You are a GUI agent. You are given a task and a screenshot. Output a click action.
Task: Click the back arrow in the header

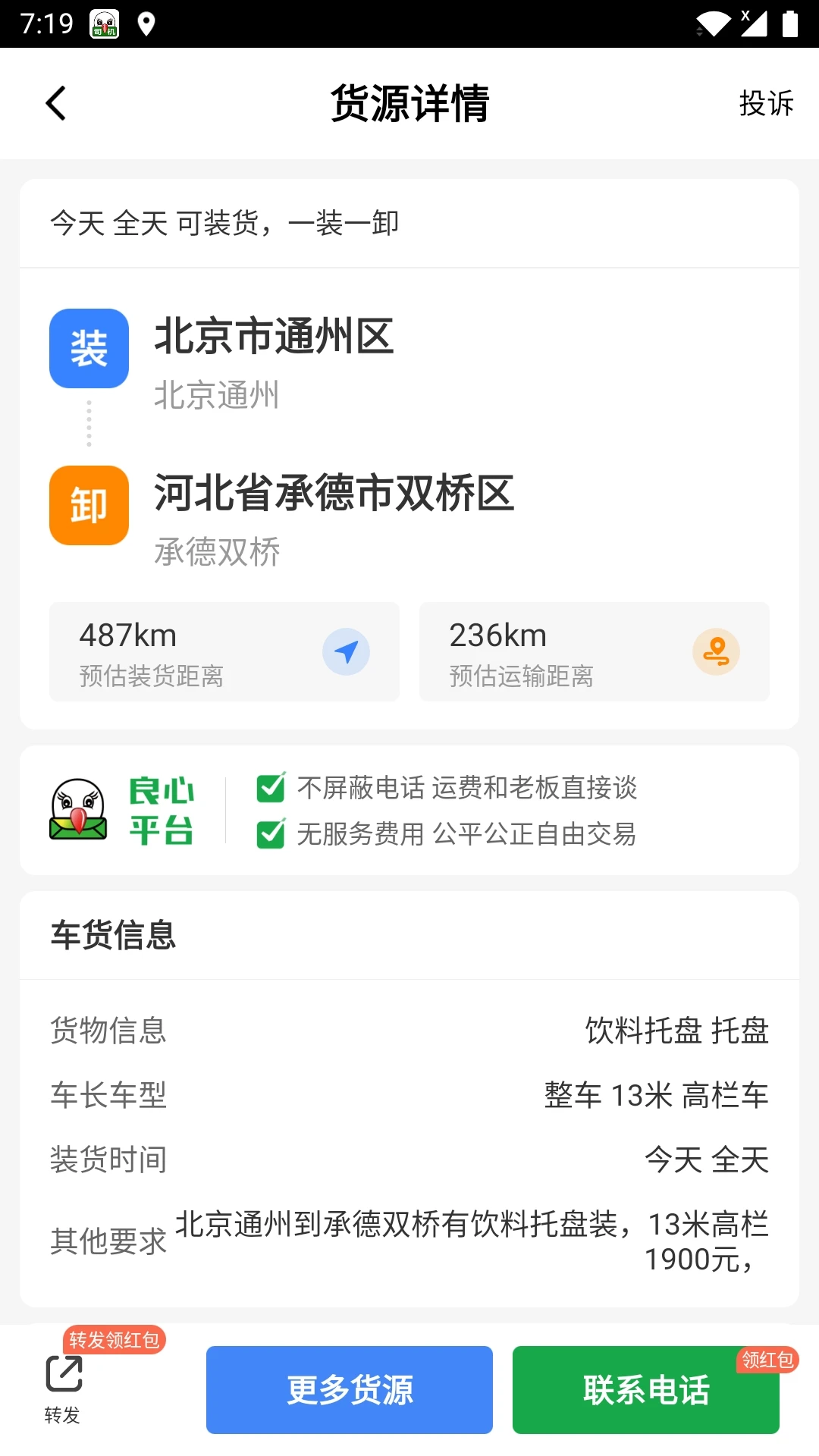point(55,102)
